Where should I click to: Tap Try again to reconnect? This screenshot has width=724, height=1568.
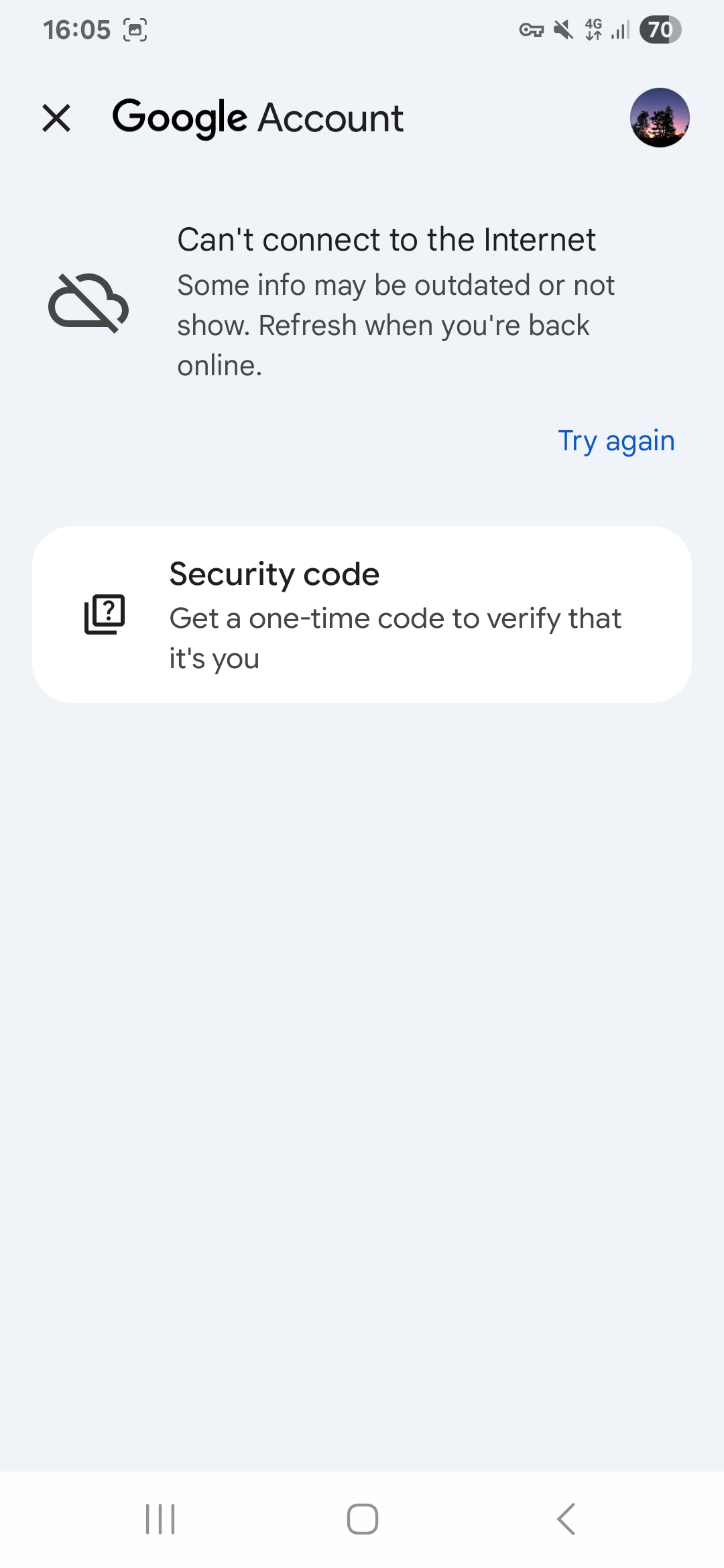(x=616, y=441)
